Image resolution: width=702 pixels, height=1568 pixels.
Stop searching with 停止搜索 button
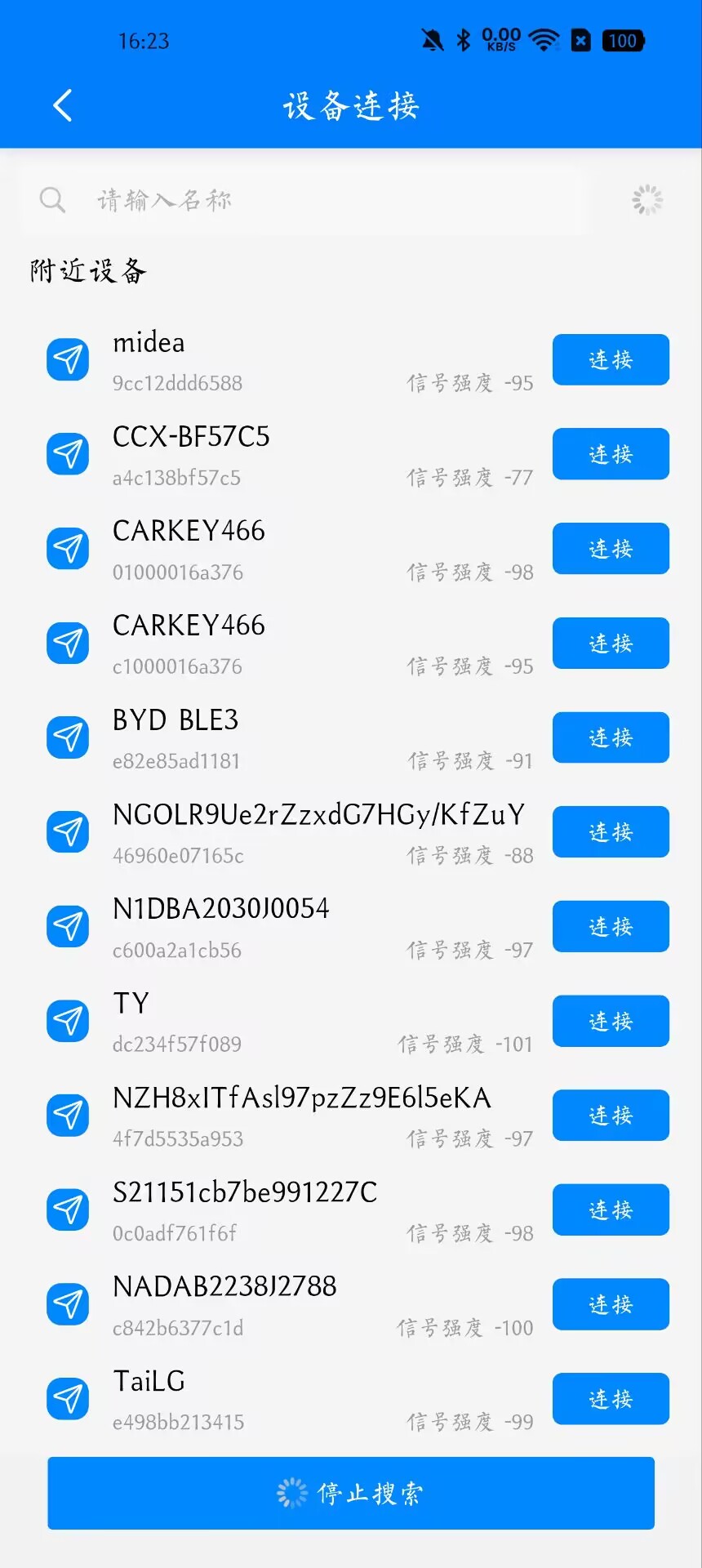coord(351,1493)
